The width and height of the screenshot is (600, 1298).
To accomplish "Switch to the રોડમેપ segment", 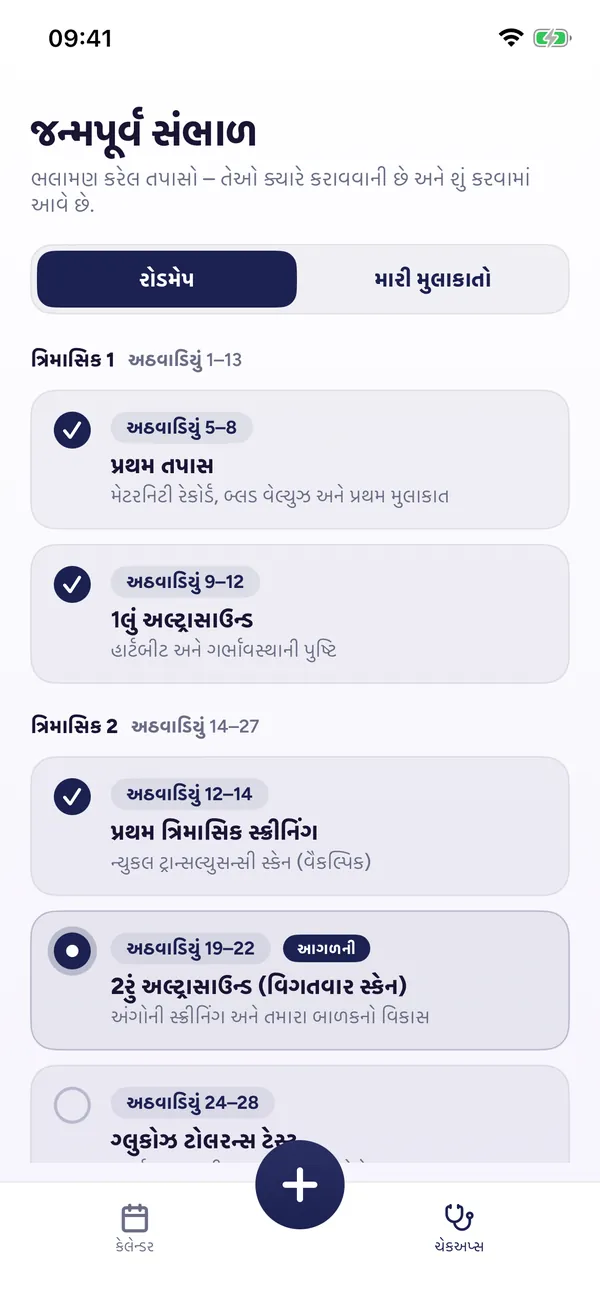I will (x=167, y=279).
